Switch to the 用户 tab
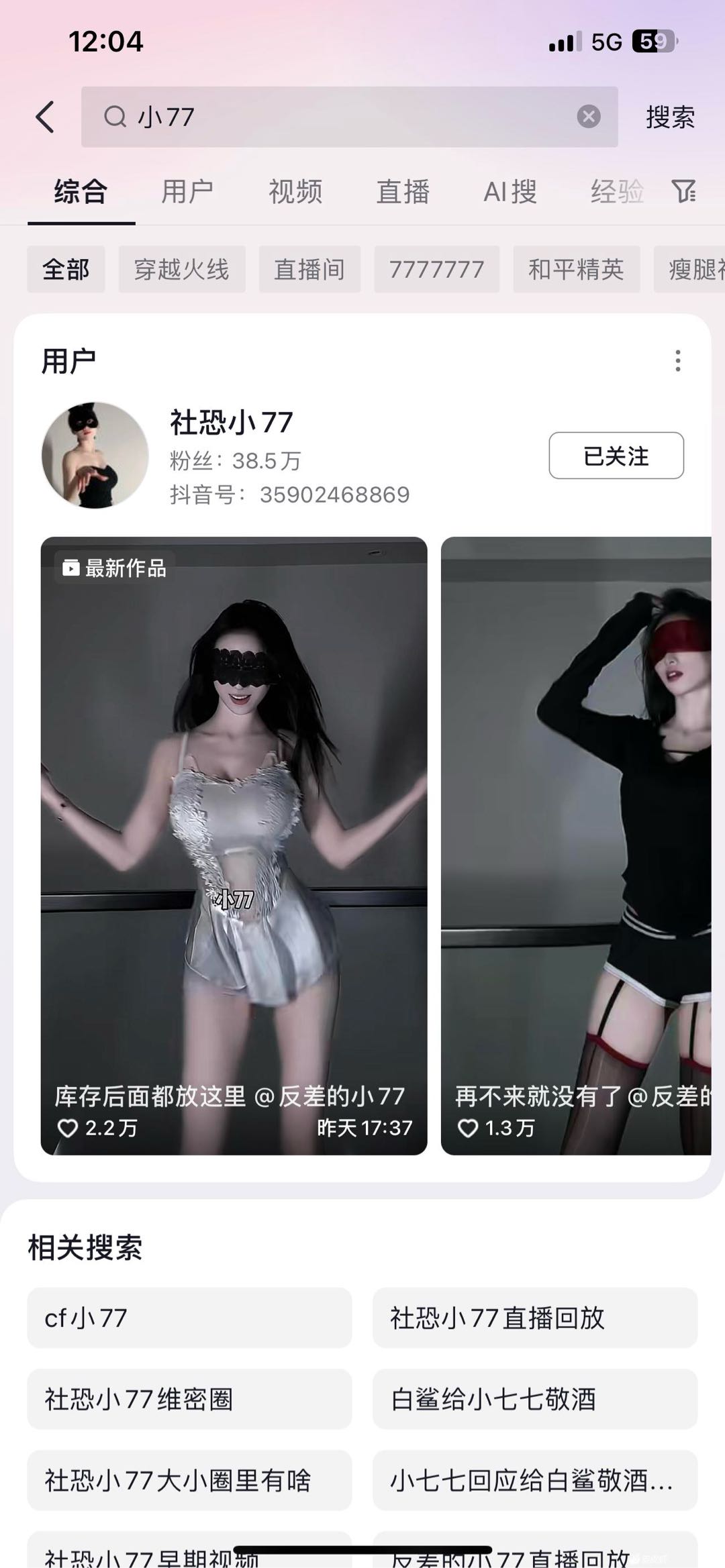725x1568 pixels. [x=187, y=192]
